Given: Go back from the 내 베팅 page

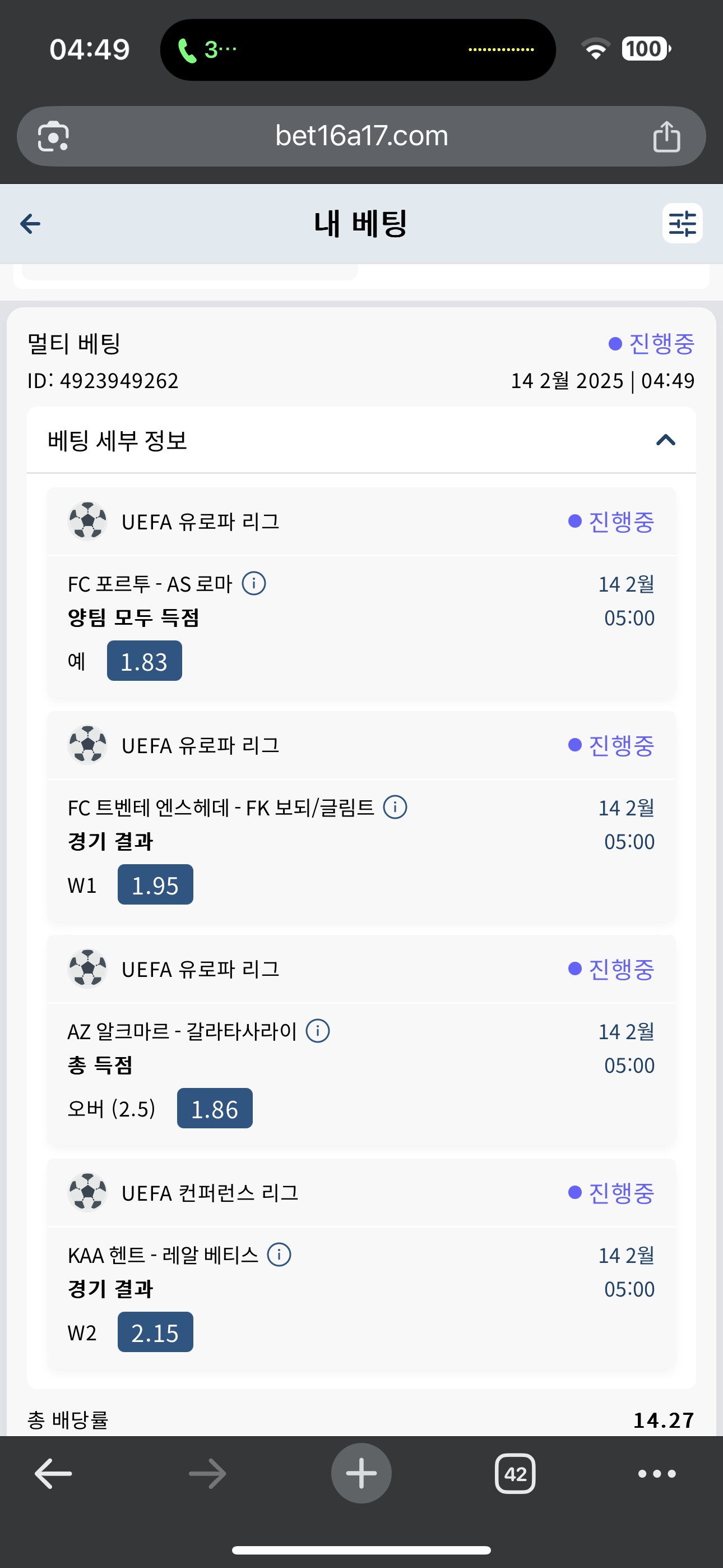Looking at the screenshot, I should 30,223.
